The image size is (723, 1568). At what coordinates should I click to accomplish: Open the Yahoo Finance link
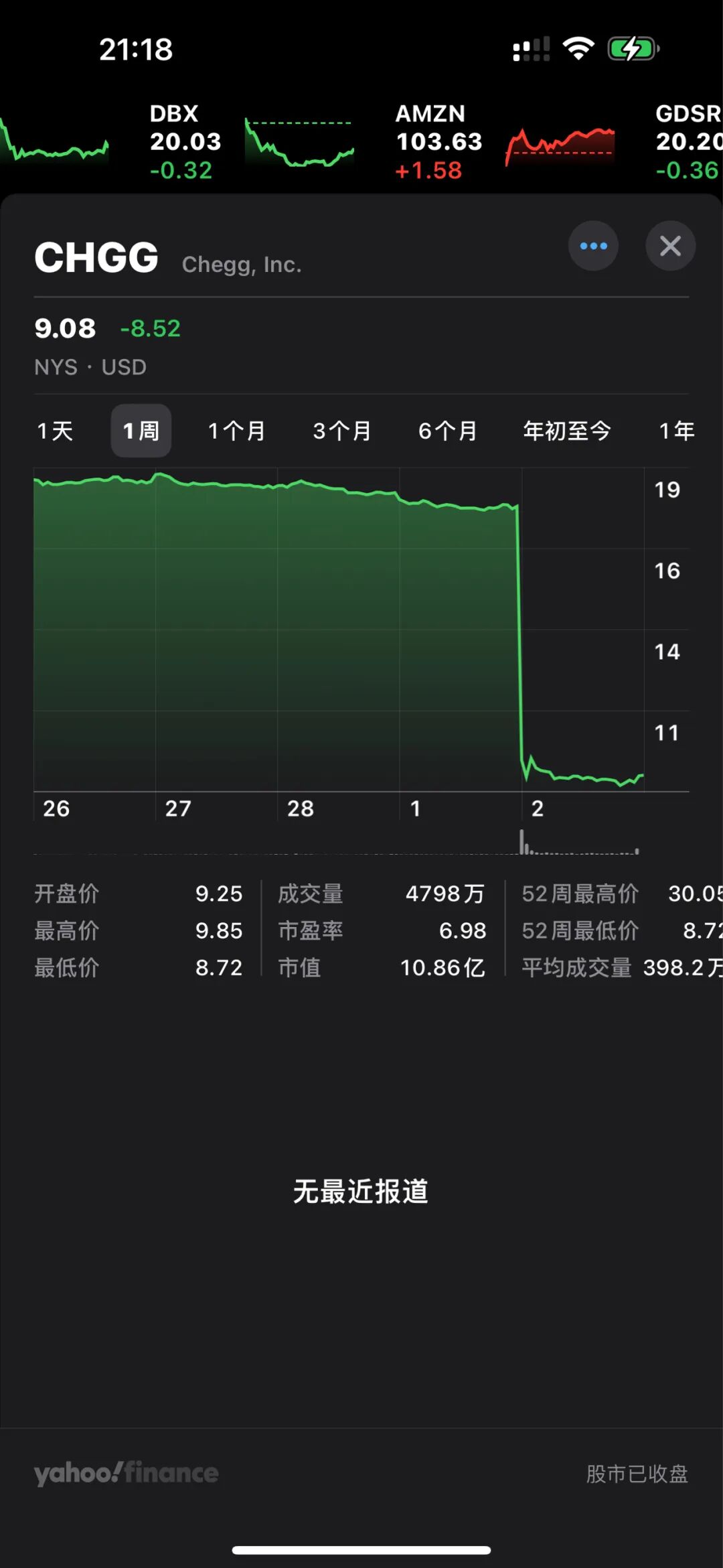[126, 1473]
